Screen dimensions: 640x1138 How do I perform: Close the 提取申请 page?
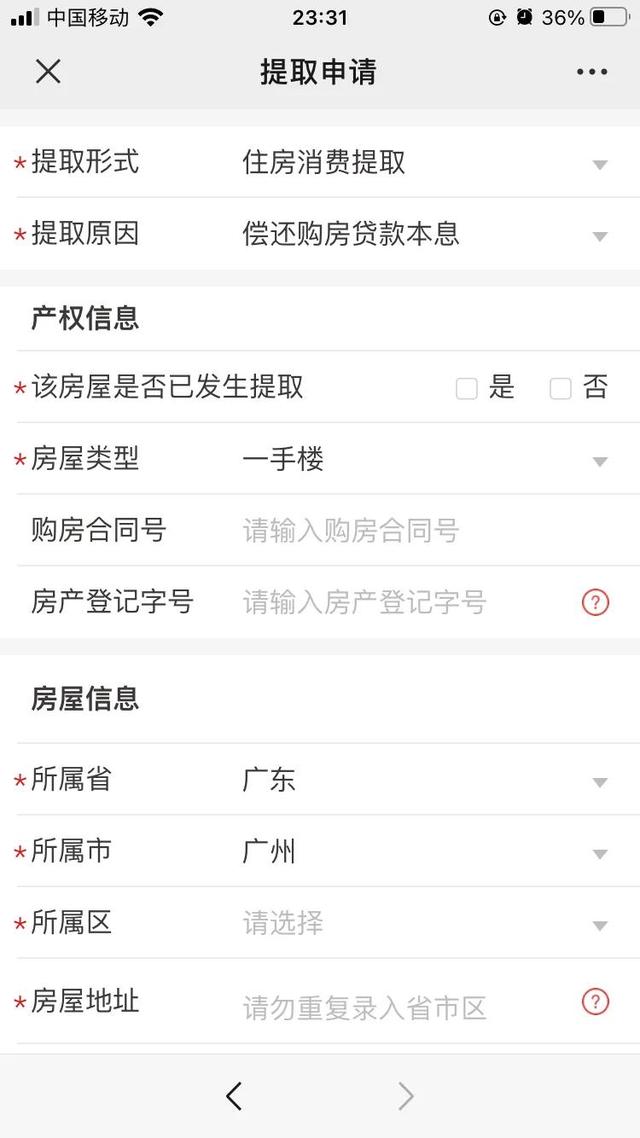(48, 72)
